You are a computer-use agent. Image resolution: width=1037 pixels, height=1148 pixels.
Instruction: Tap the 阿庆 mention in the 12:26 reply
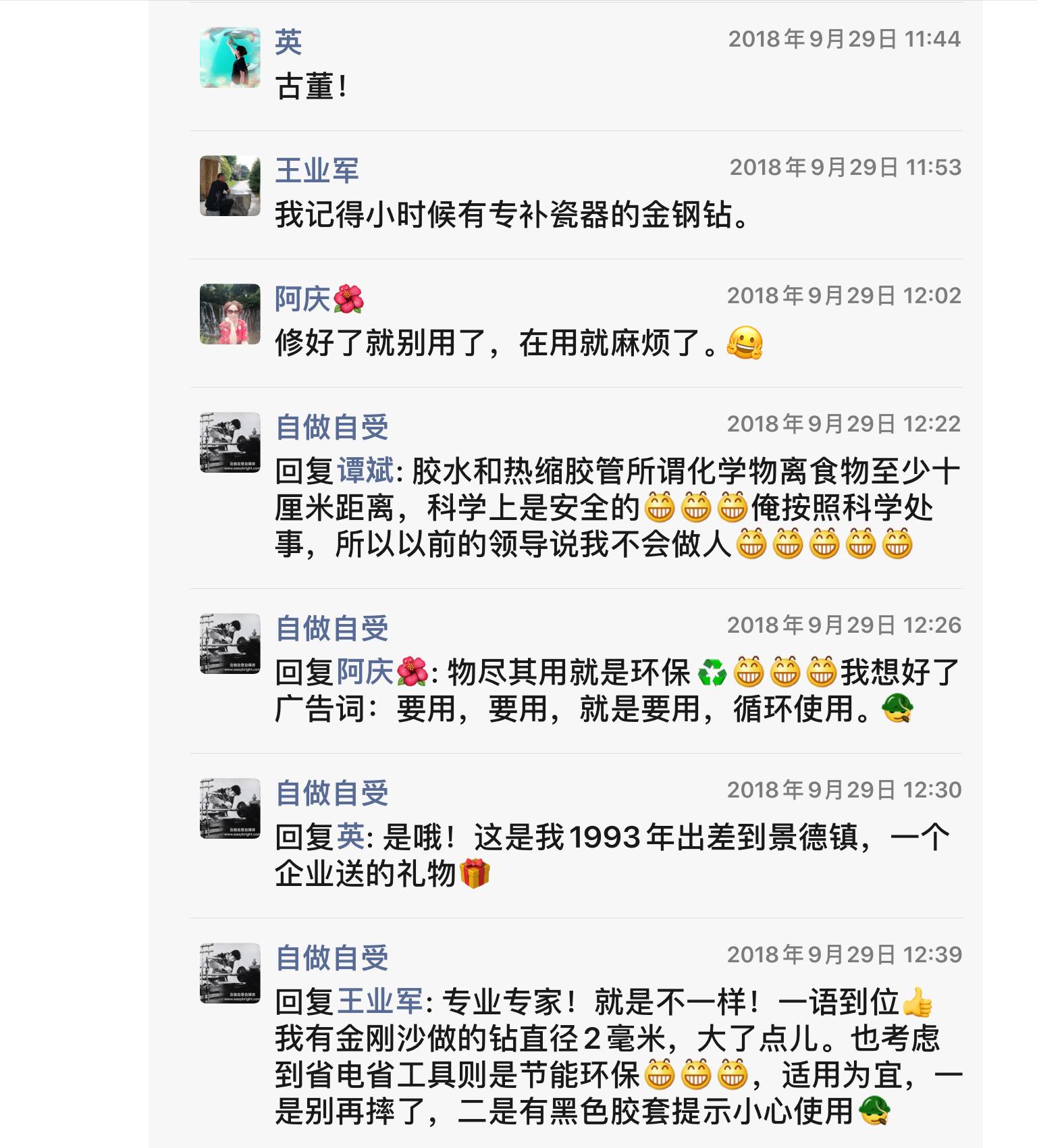click(x=365, y=672)
